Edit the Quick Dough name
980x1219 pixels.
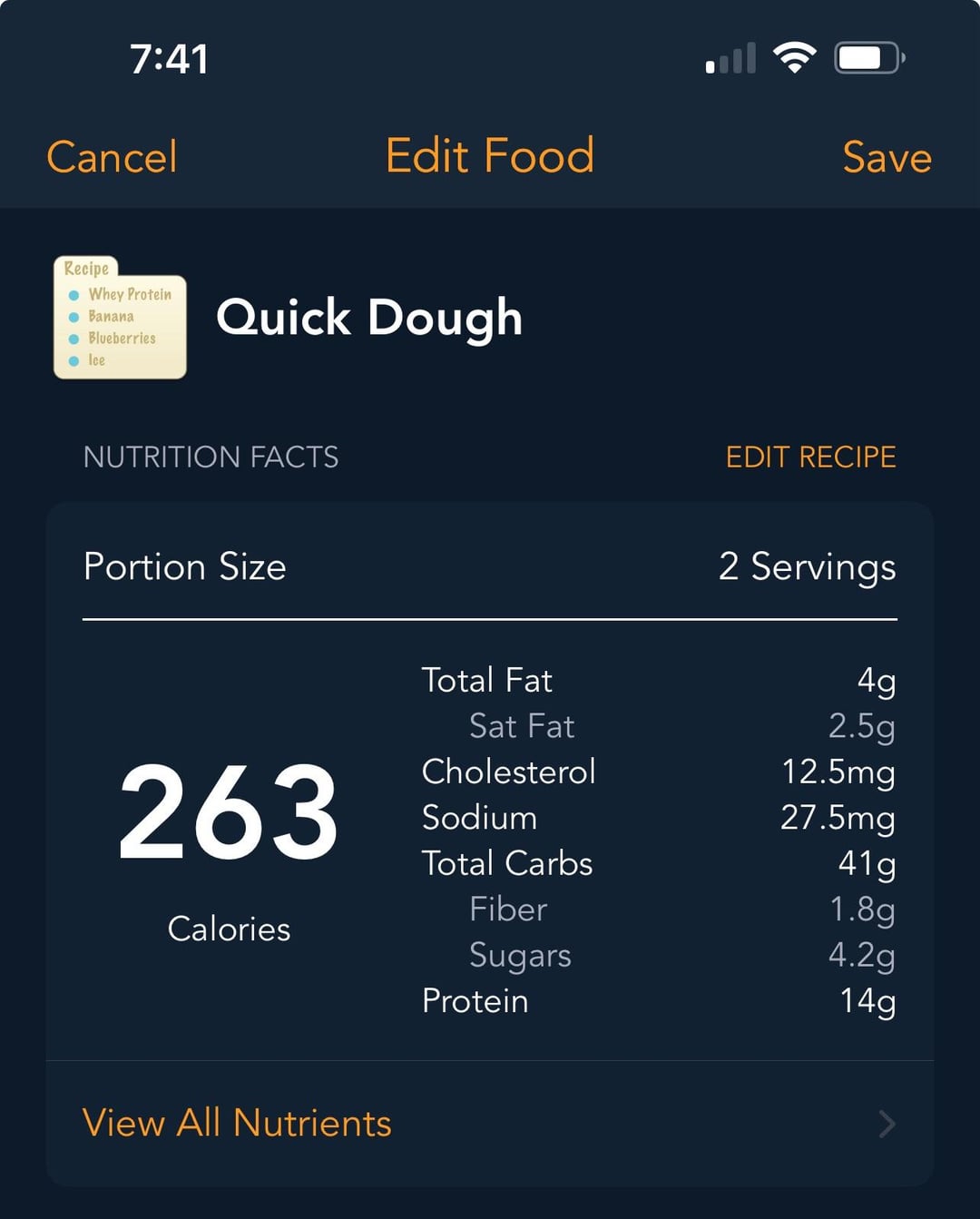[369, 318]
